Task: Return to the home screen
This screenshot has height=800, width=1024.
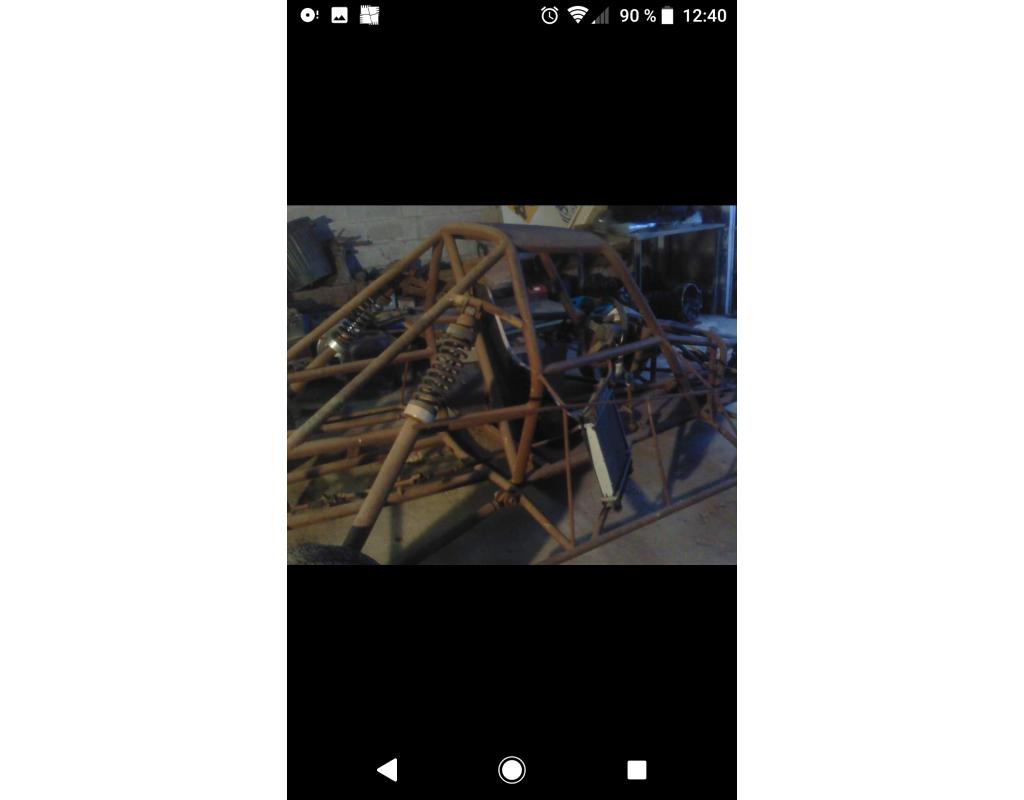Action: [512, 769]
